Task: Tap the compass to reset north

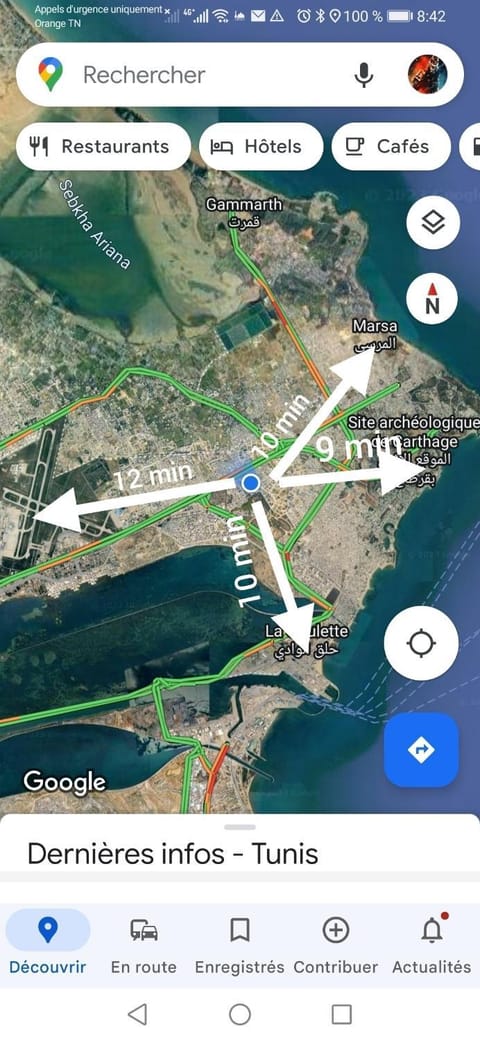Action: point(432,298)
